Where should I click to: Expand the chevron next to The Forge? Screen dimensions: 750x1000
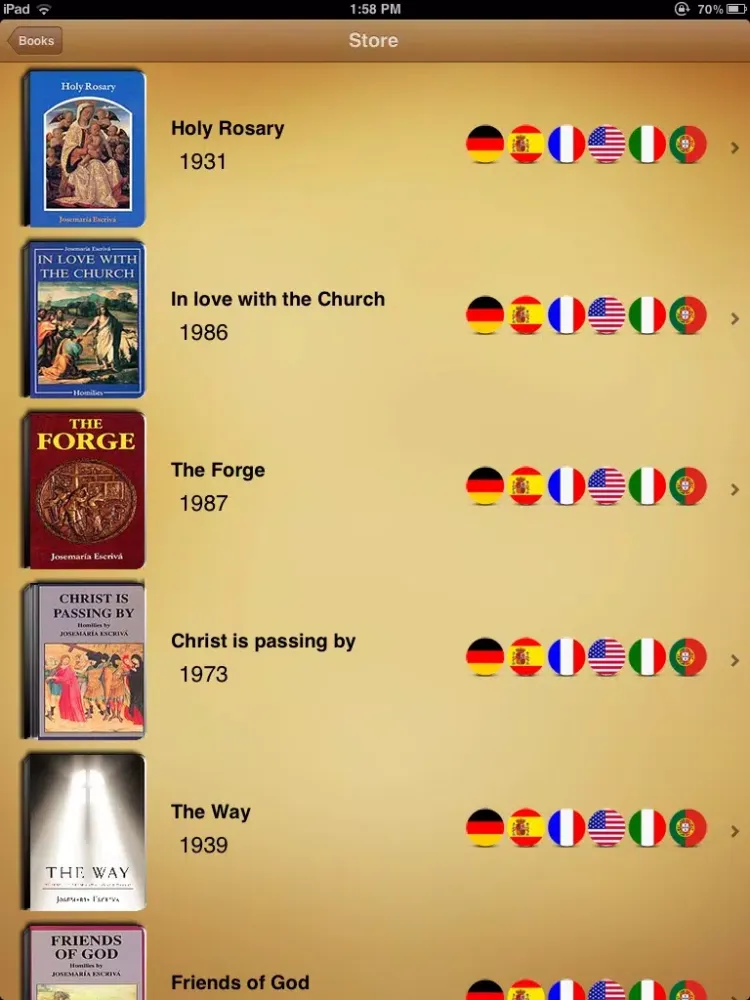coord(735,489)
